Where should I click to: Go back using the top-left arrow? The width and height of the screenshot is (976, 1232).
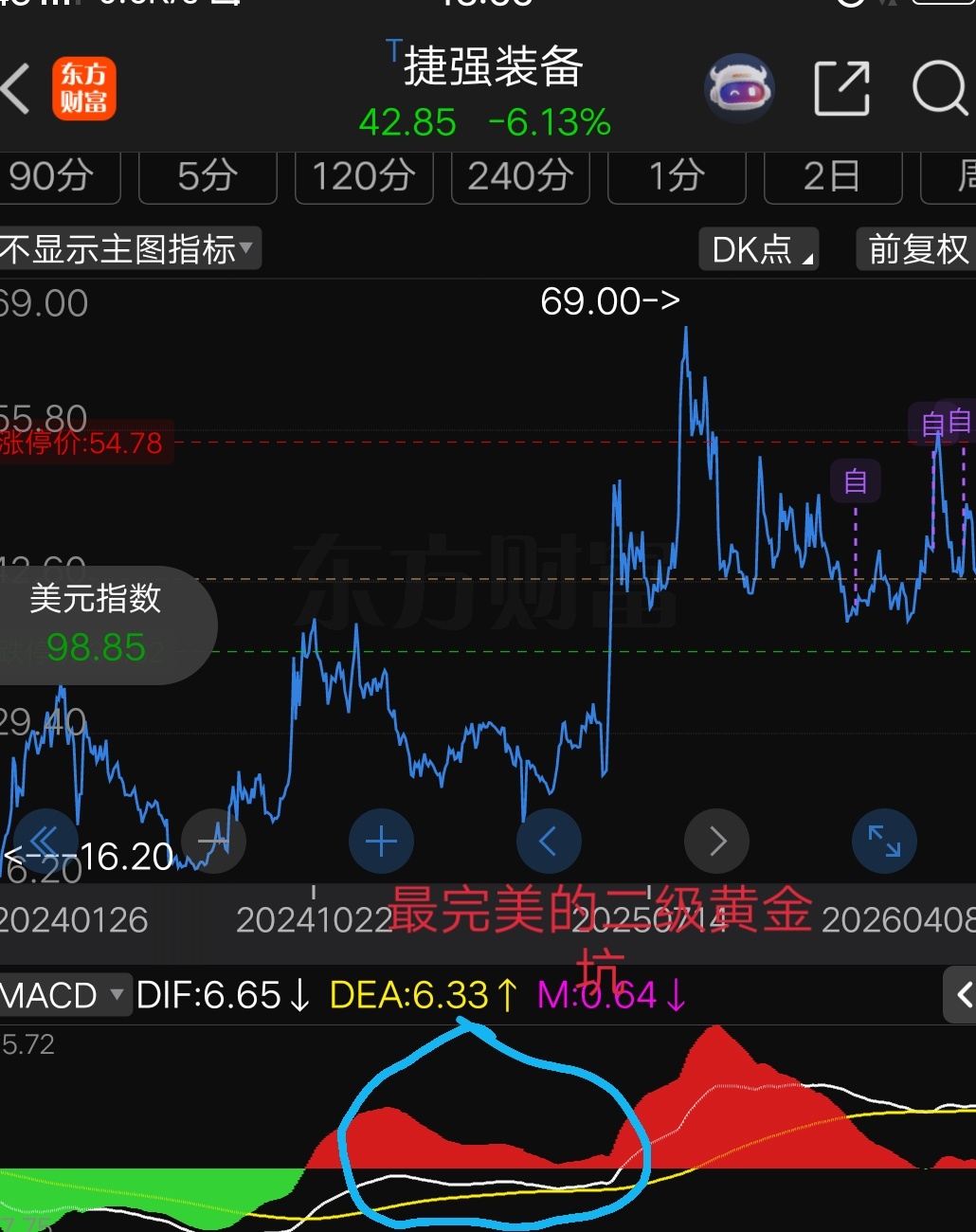(17, 89)
